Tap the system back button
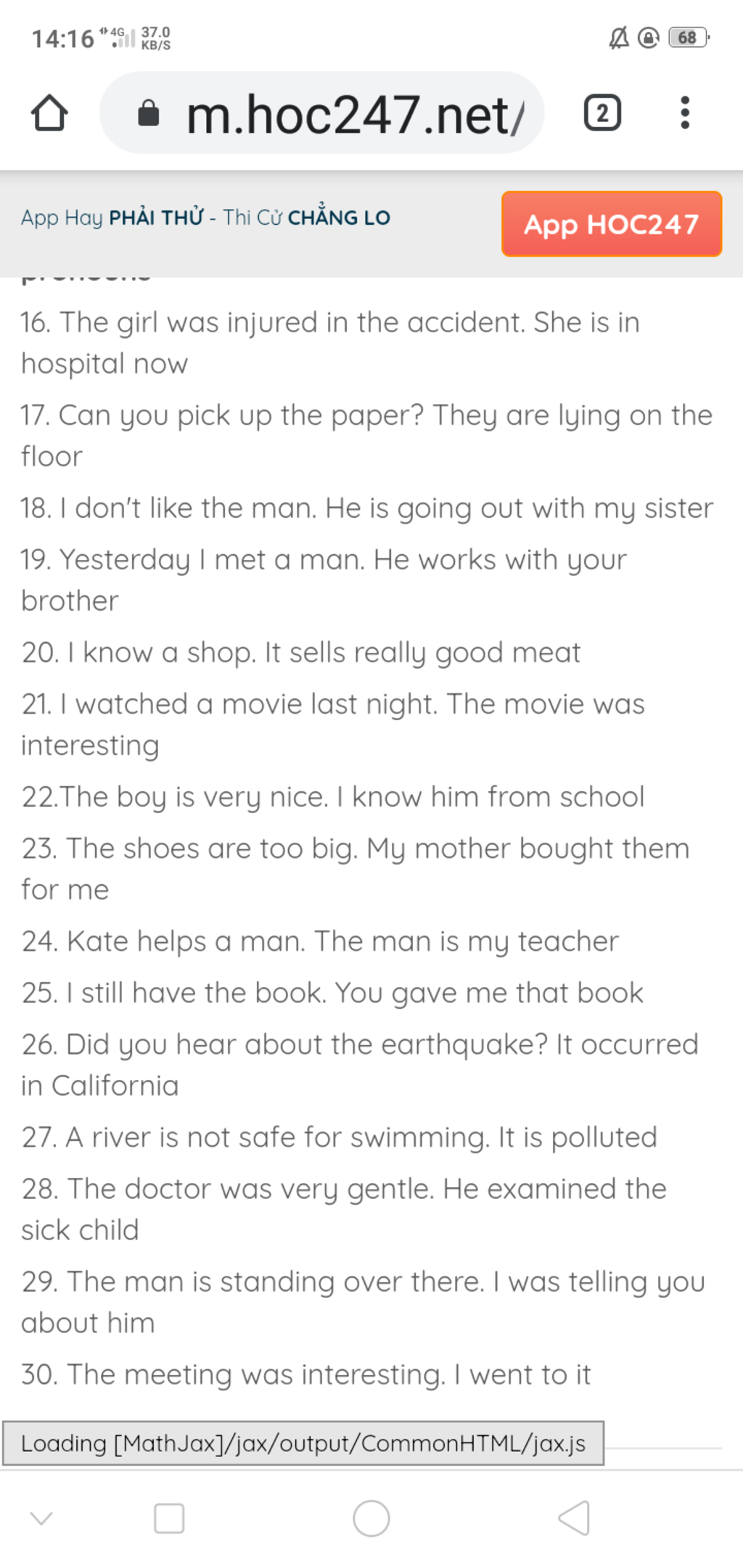This screenshot has height=1568, width=743. pos(574,1518)
